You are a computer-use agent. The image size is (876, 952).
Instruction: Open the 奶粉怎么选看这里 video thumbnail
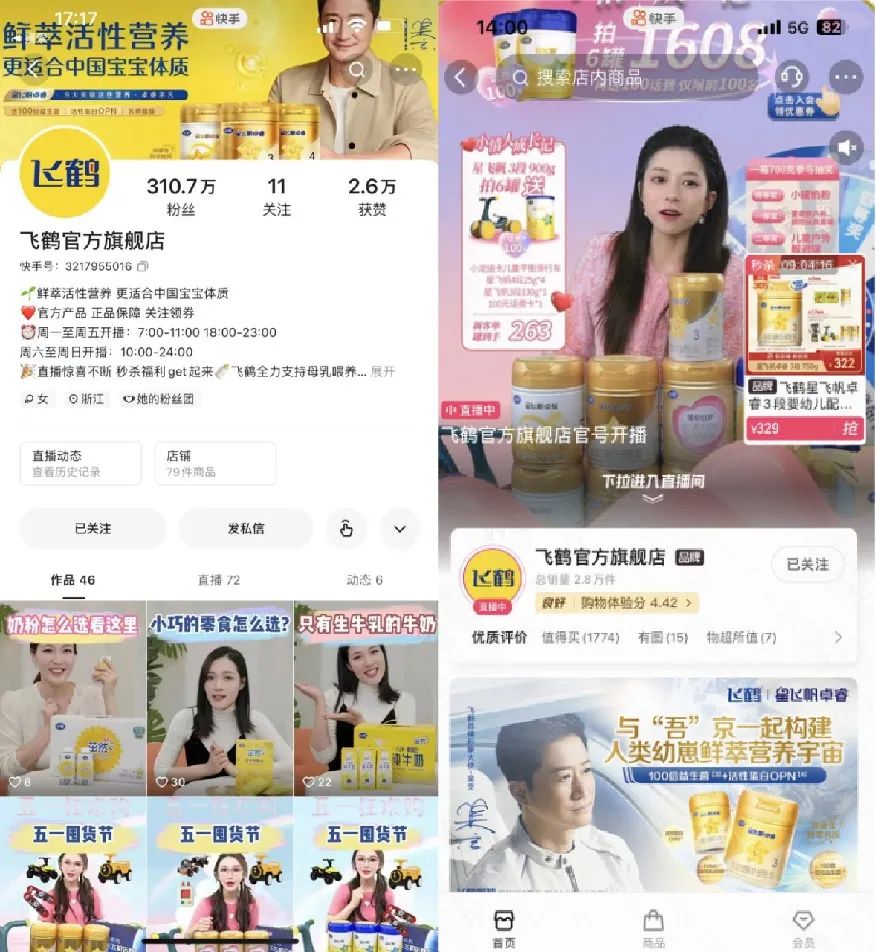[73, 690]
